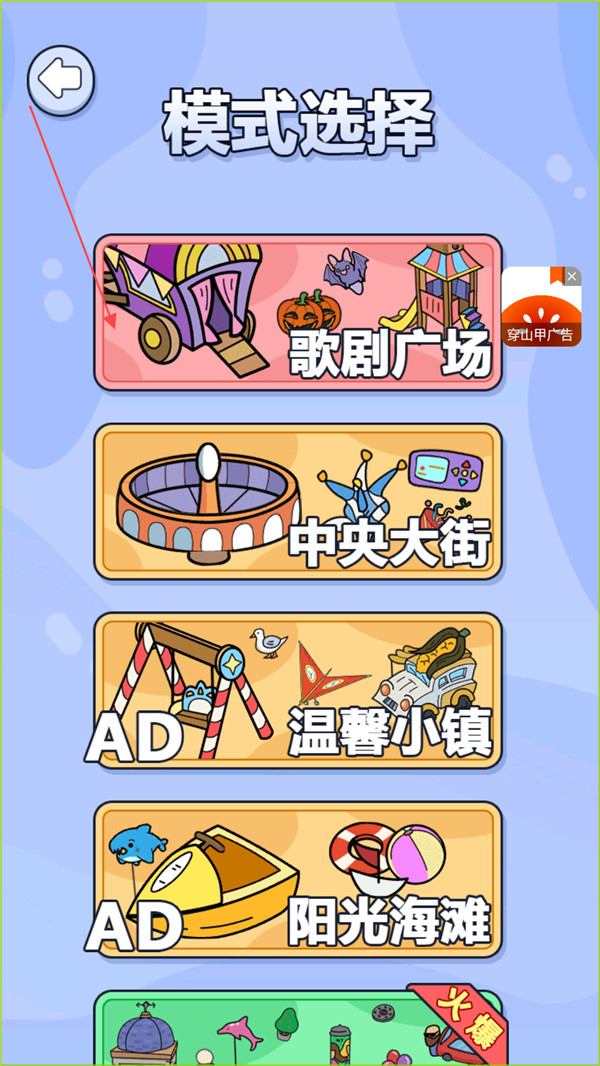Open the 中央大街 mode
The height and width of the screenshot is (1066, 600).
[298, 501]
